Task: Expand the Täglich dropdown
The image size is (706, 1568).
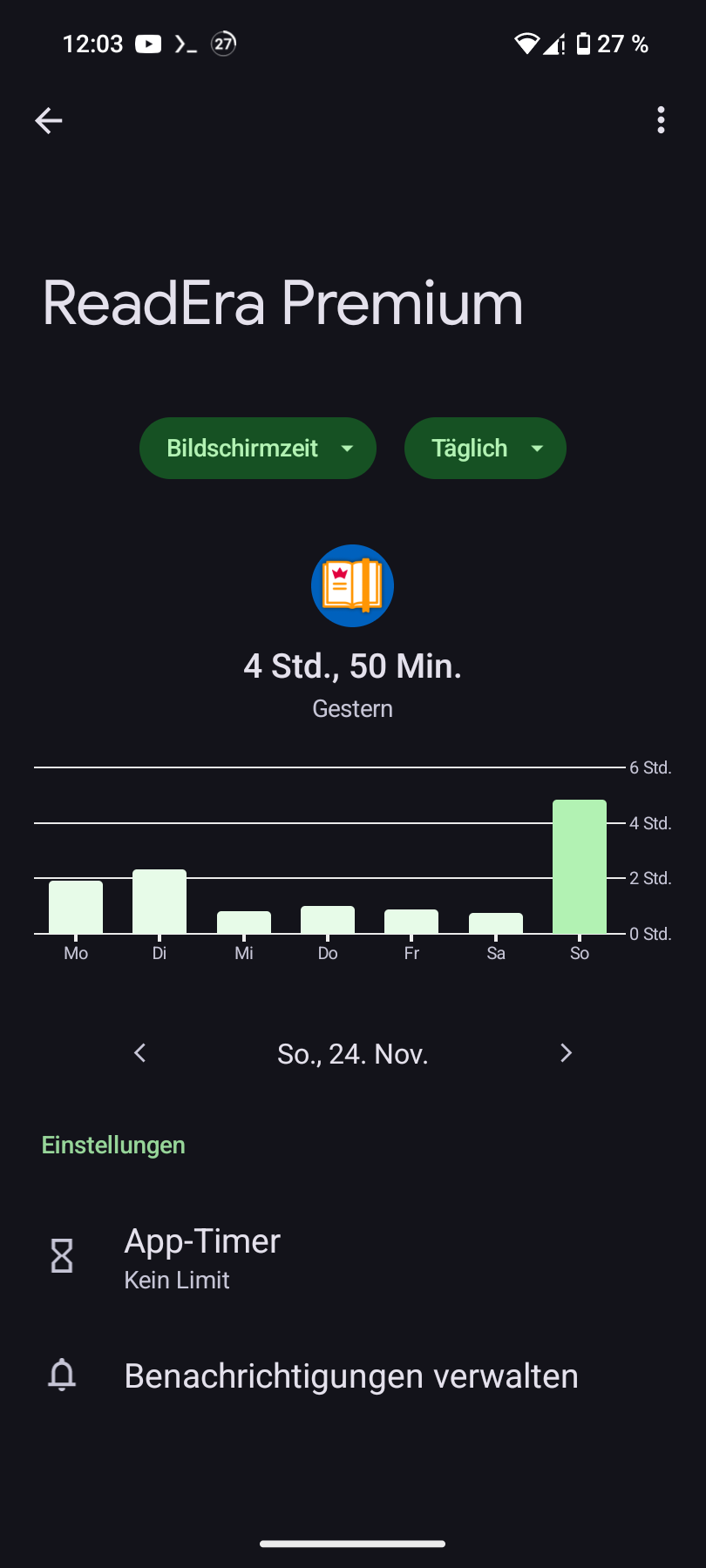Action: click(x=485, y=448)
